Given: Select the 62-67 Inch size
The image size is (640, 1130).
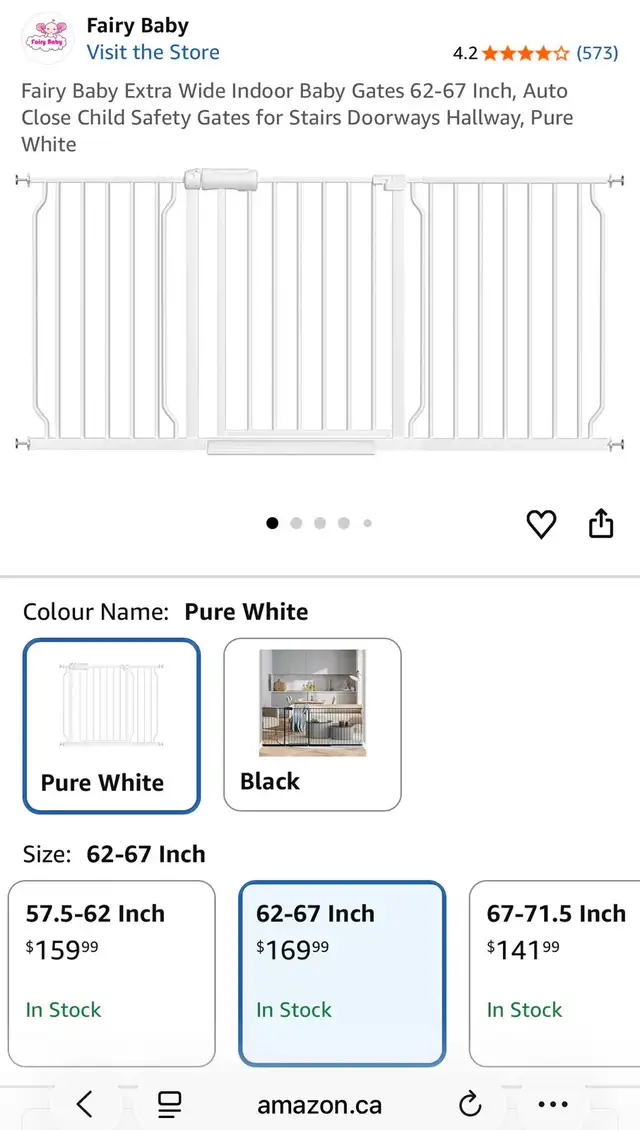Looking at the screenshot, I should click(x=342, y=972).
